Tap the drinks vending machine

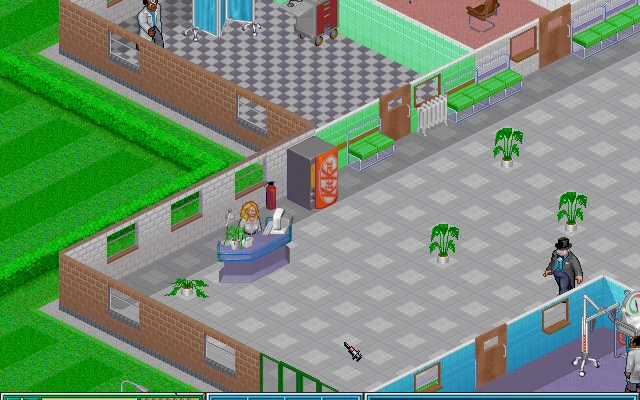(x=313, y=174)
